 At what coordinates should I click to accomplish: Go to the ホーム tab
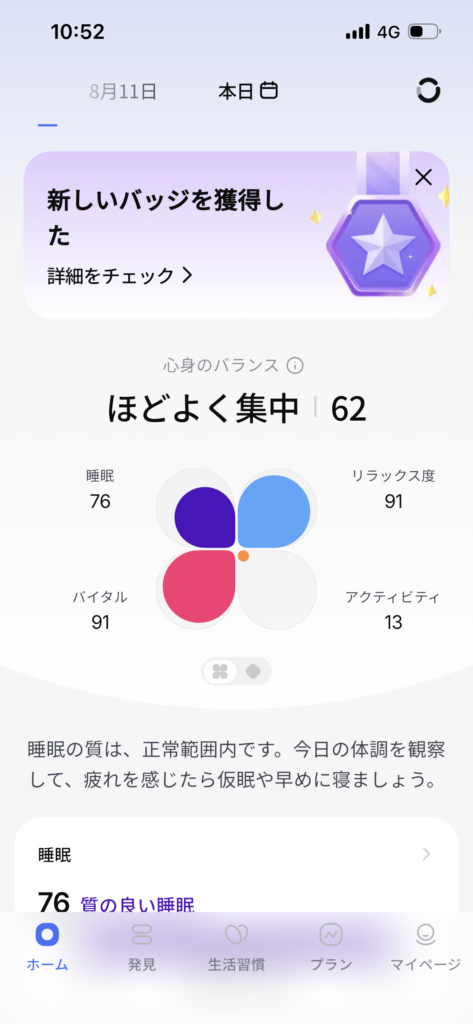click(47, 946)
